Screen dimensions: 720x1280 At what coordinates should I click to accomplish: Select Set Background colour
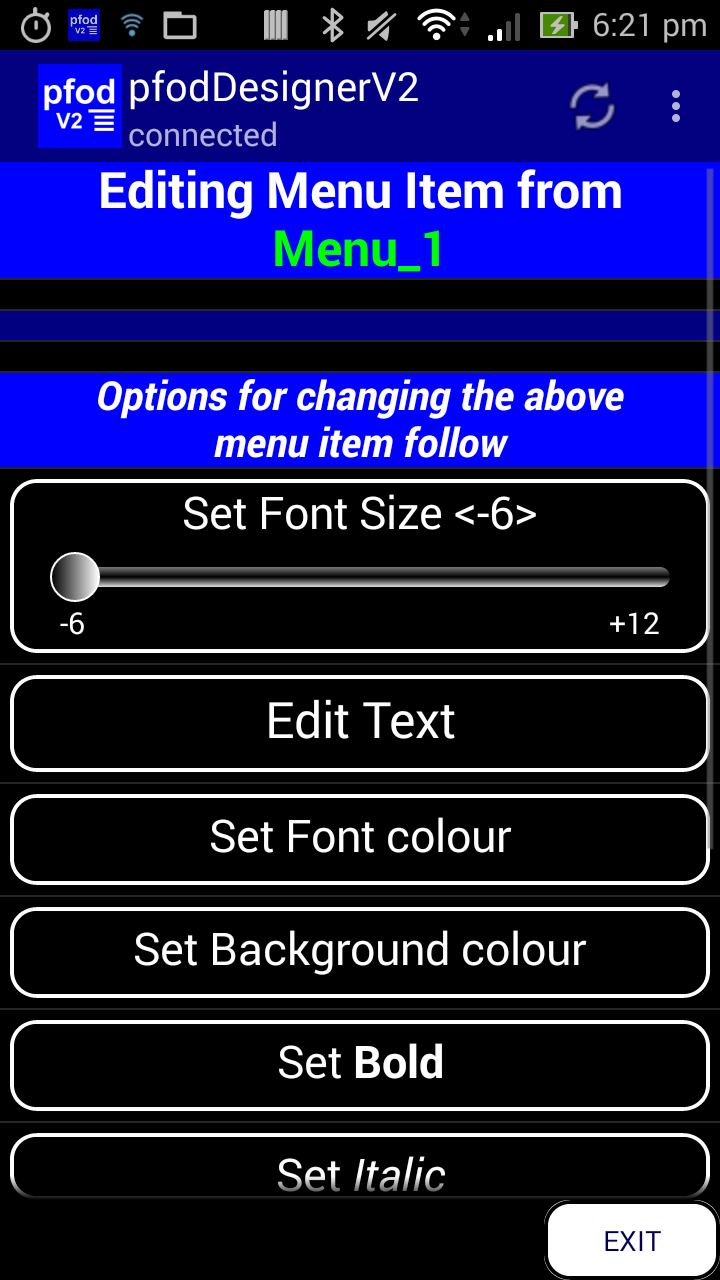tap(360, 951)
